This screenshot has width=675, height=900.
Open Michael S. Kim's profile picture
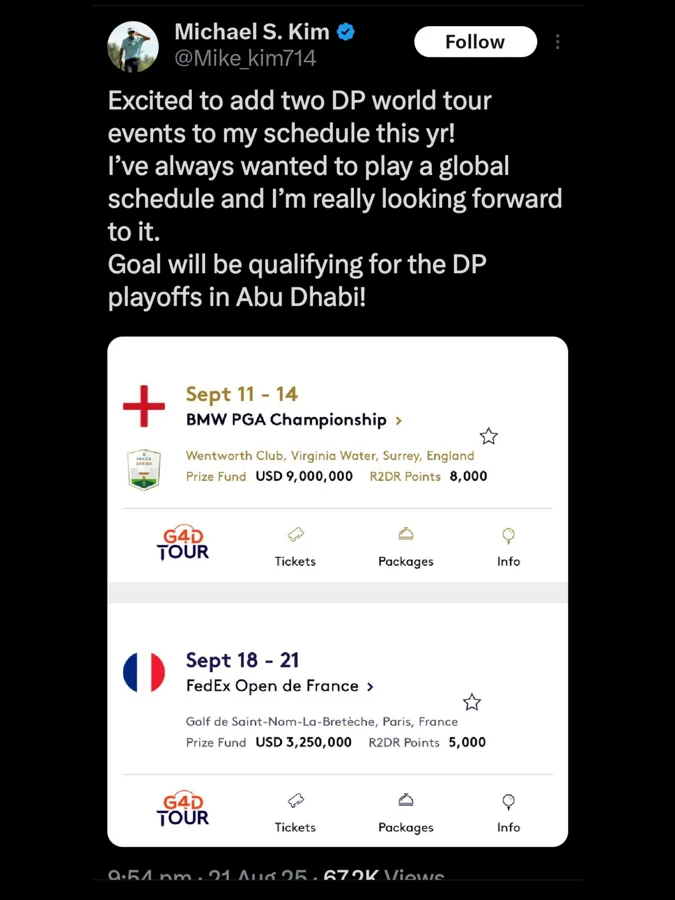(133, 47)
